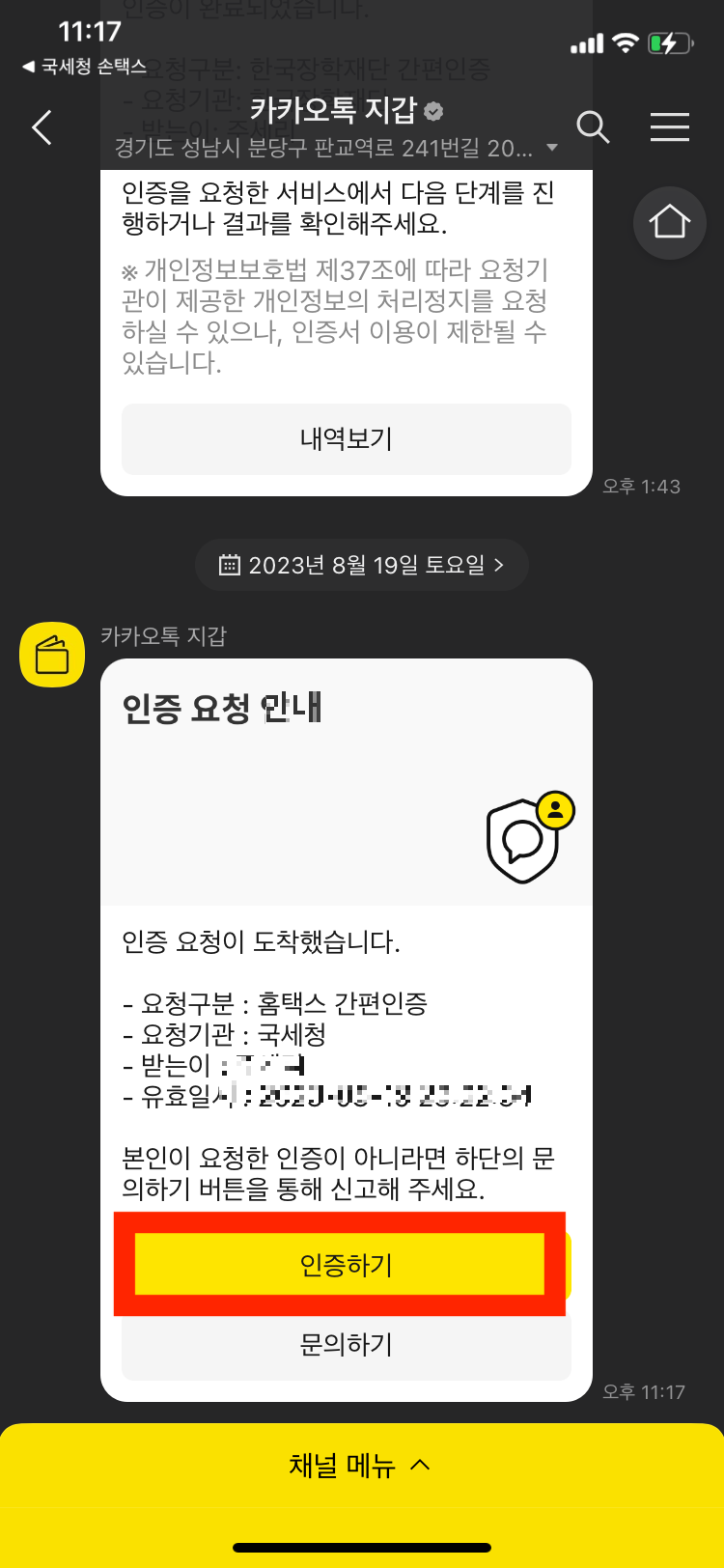Image resolution: width=724 pixels, height=1568 pixels.
Task: Expand the 채널 메뉴 panel
Action: click(x=361, y=1464)
